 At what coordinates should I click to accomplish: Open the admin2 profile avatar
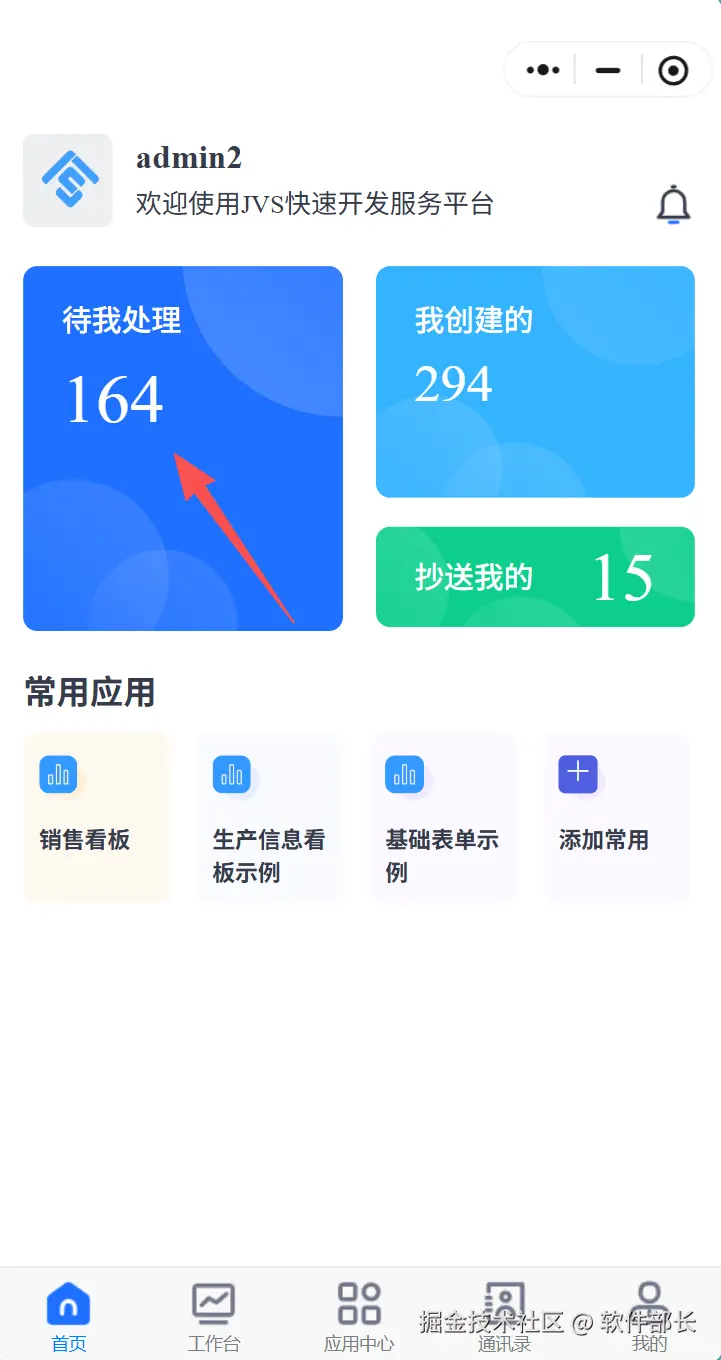click(x=68, y=180)
